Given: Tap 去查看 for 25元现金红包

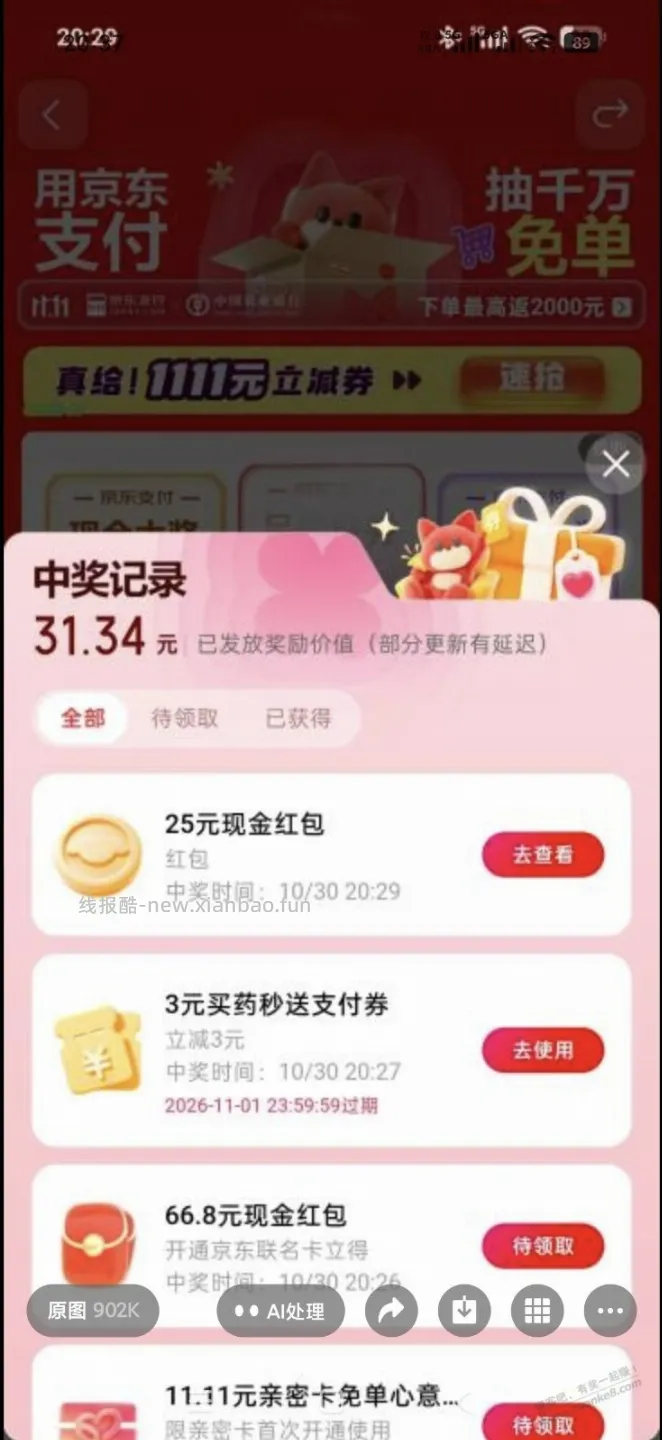Looking at the screenshot, I should pyautogui.click(x=543, y=855).
